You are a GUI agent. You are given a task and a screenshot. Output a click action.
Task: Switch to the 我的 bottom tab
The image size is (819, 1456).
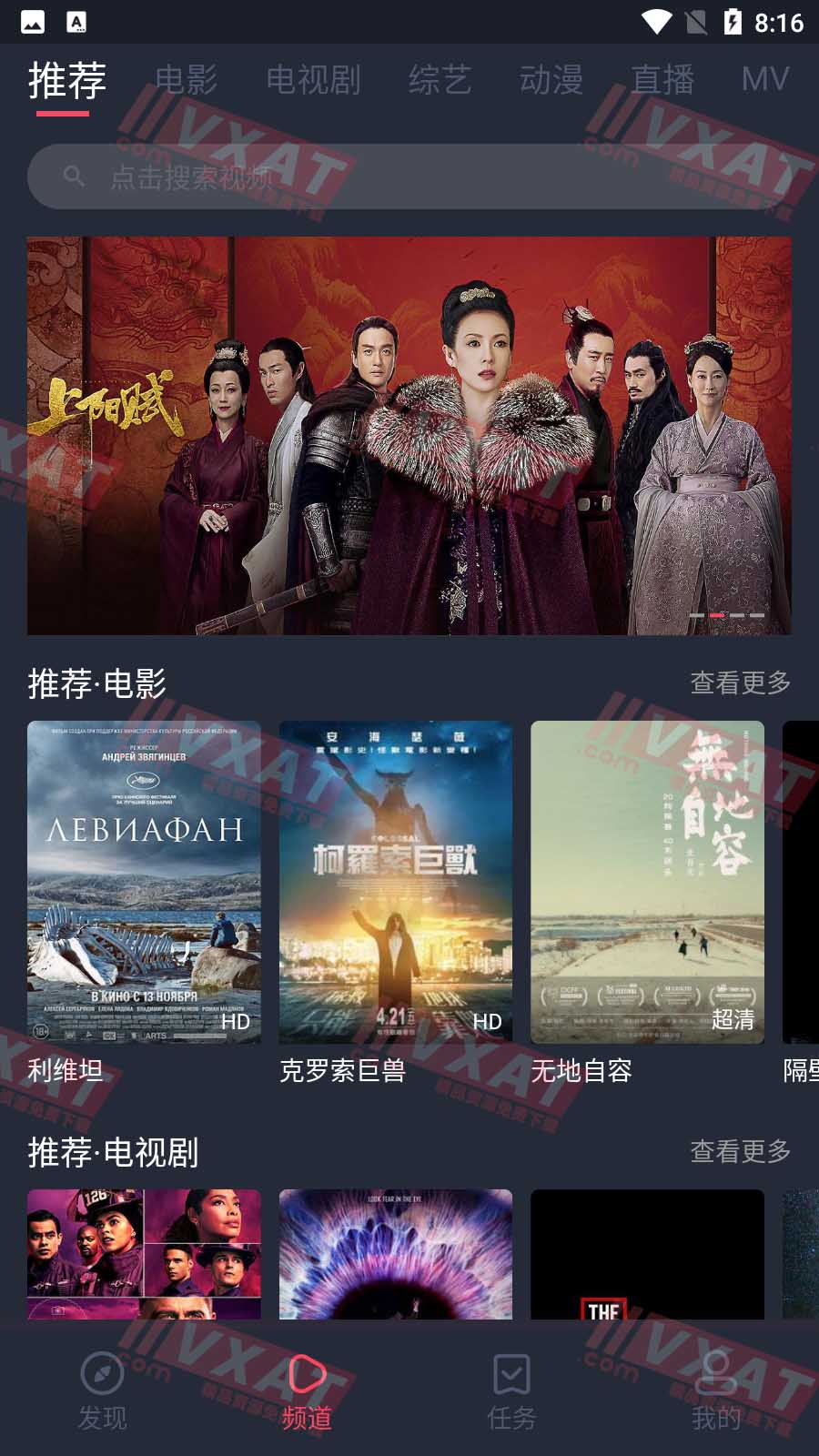click(x=716, y=1390)
